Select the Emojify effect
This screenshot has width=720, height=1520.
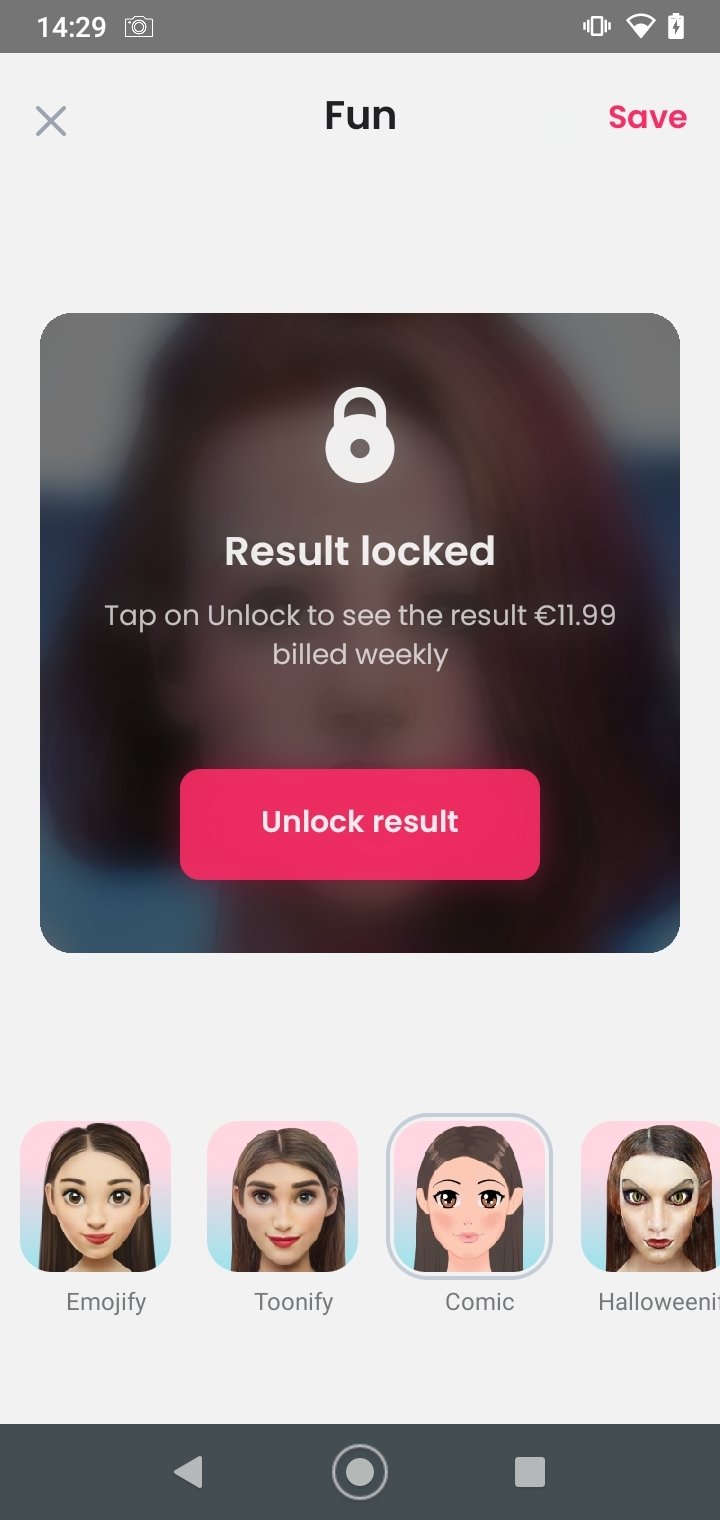click(x=95, y=1196)
